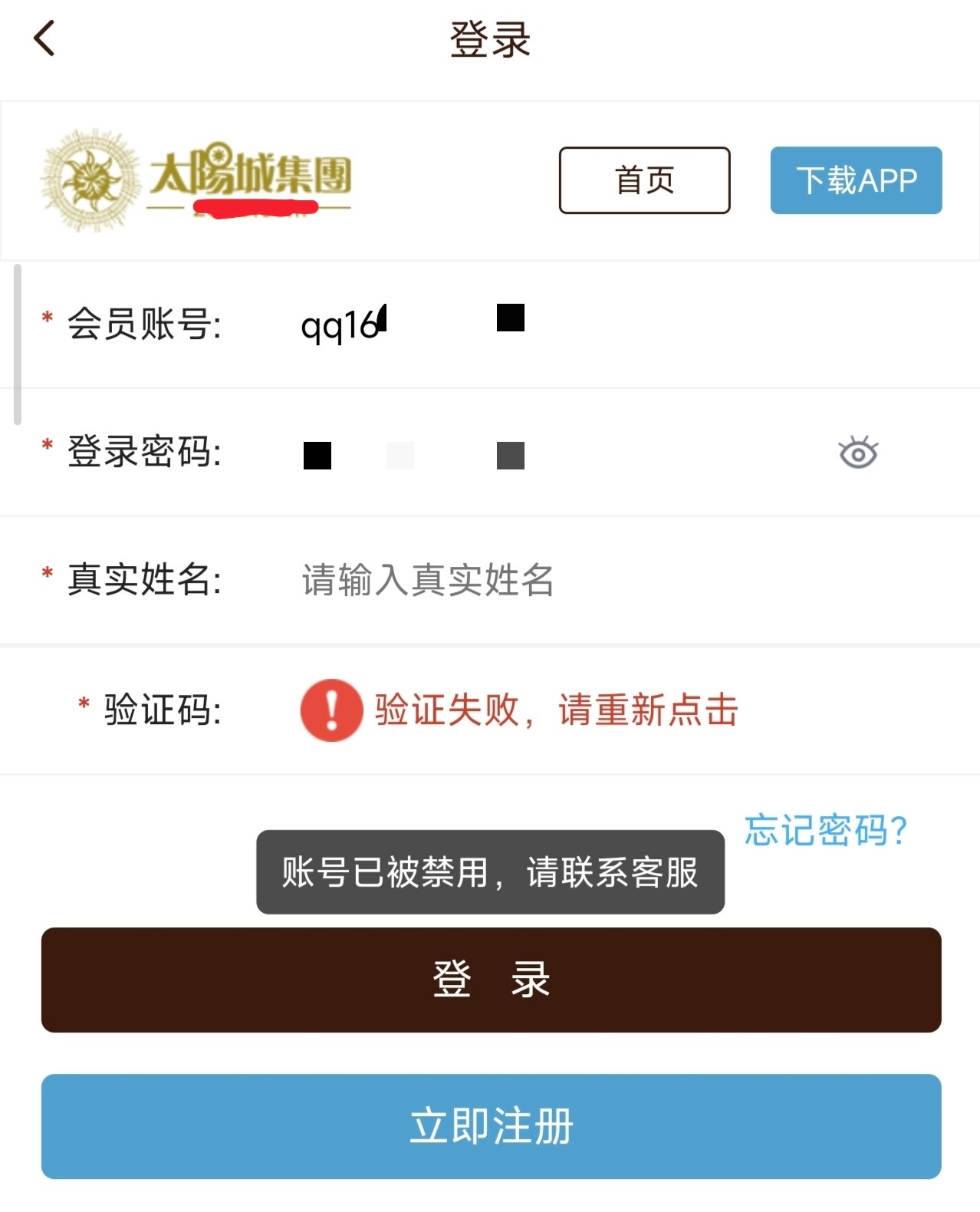980x1212 pixels.
Task: Open the 首页 home button
Action: 644,180
